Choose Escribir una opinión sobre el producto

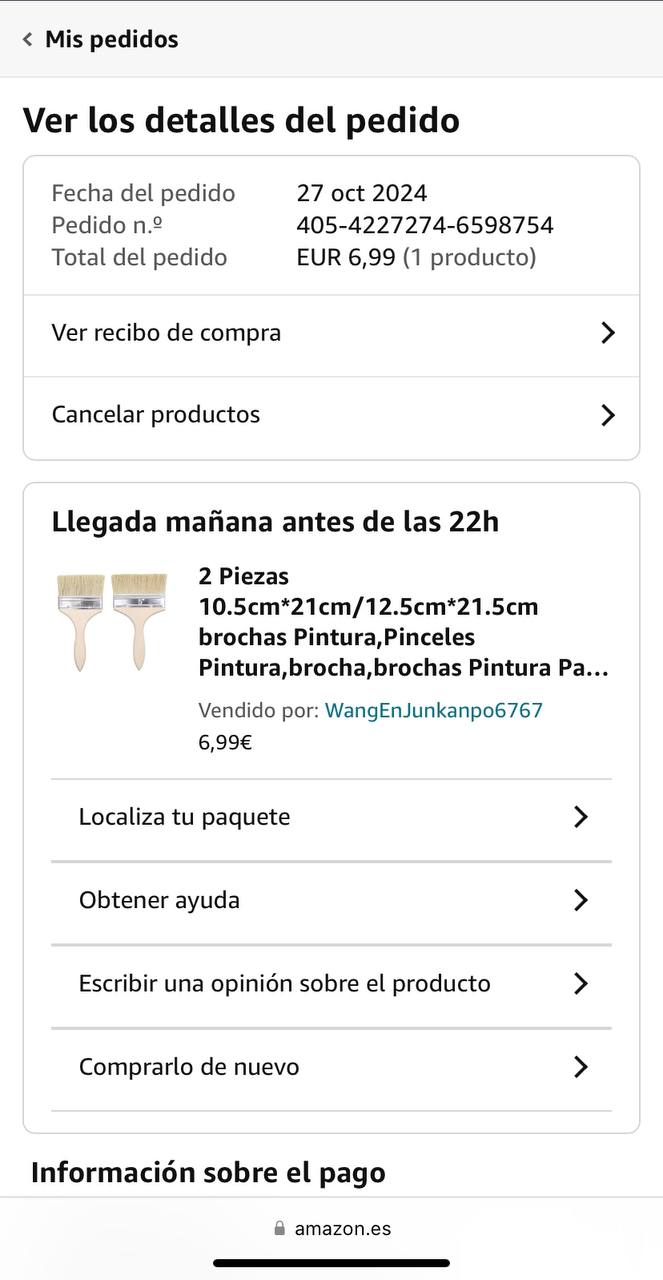coord(331,984)
